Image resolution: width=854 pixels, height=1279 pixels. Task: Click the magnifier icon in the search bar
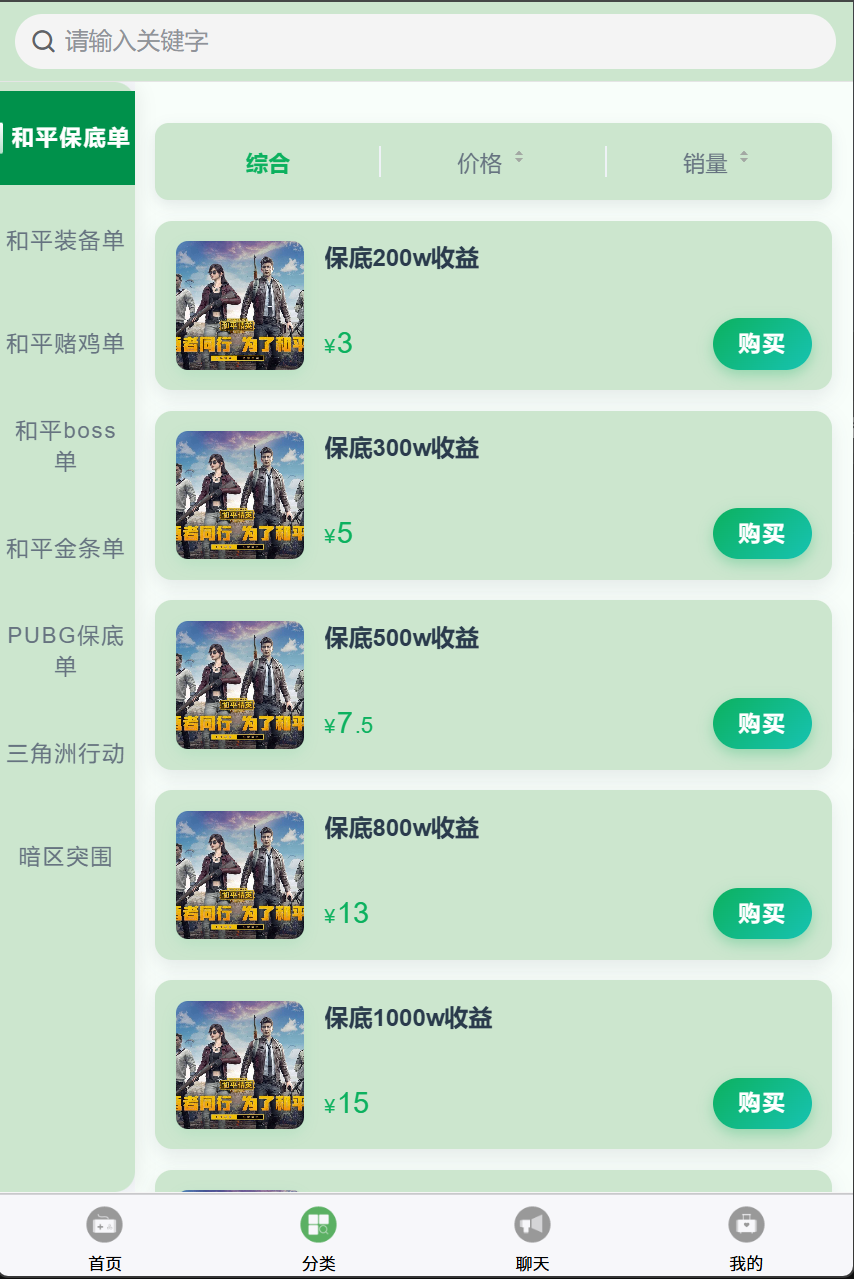pos(42,41)
